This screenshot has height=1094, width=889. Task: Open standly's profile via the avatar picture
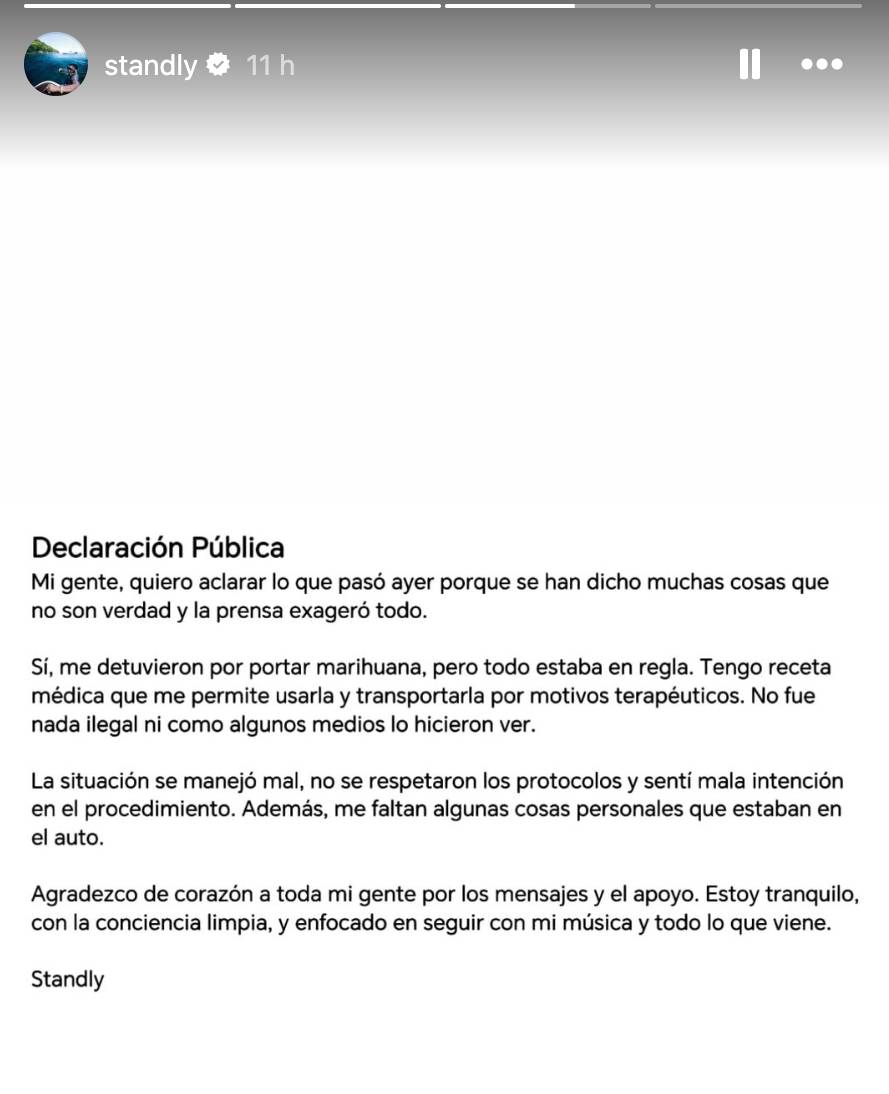coord(56,64)
